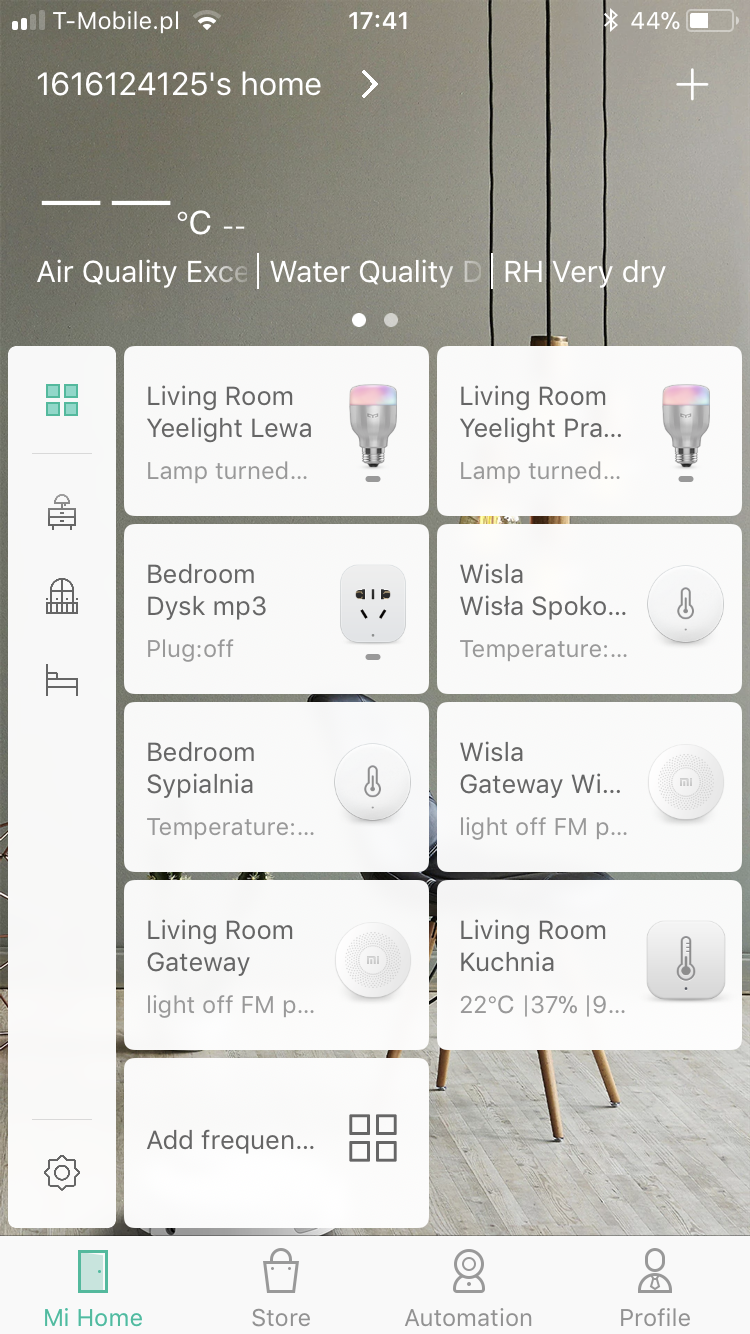This screenshot has height=1334, width=750.
Task: Switch to the Automation tab
Action: click(468, 1288)
